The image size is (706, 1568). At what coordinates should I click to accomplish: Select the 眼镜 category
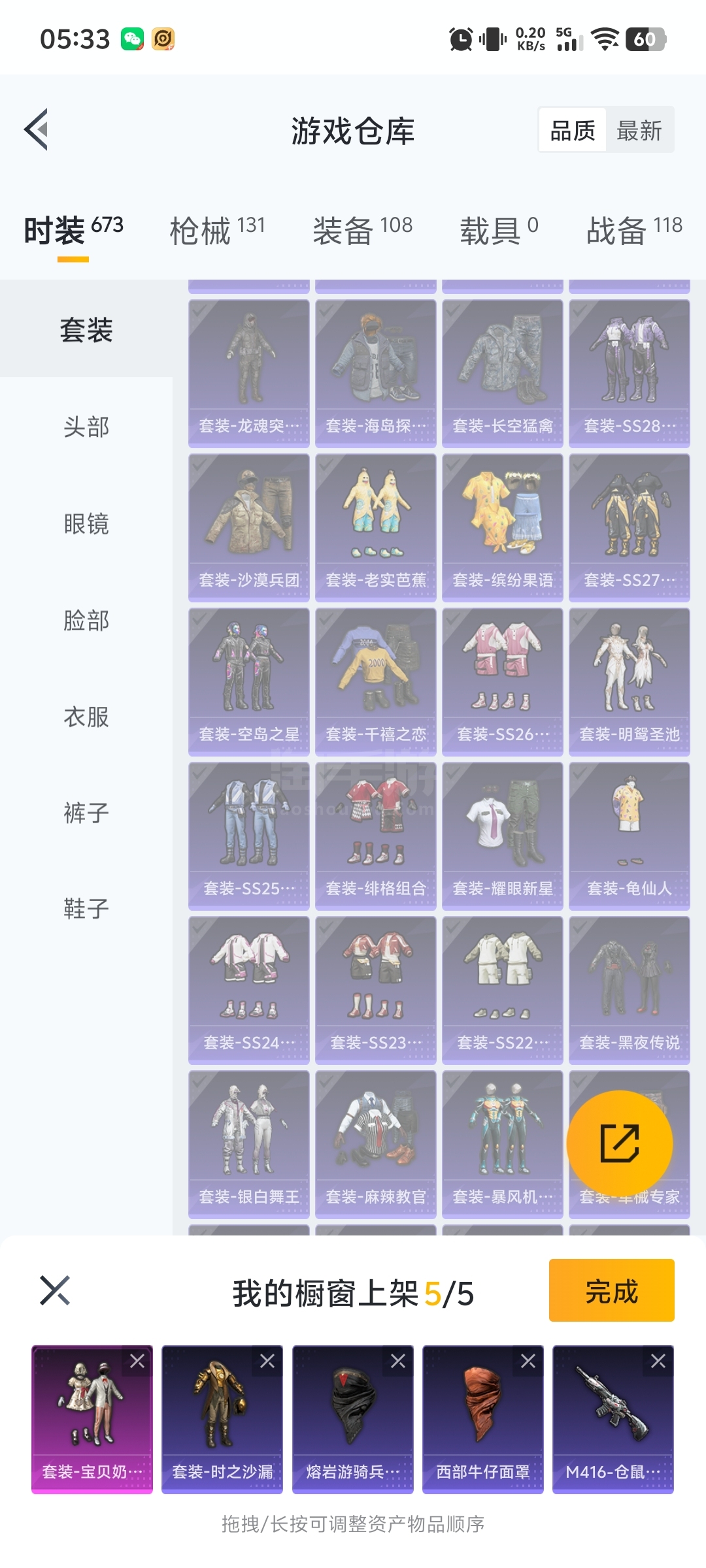pos(86,523)
